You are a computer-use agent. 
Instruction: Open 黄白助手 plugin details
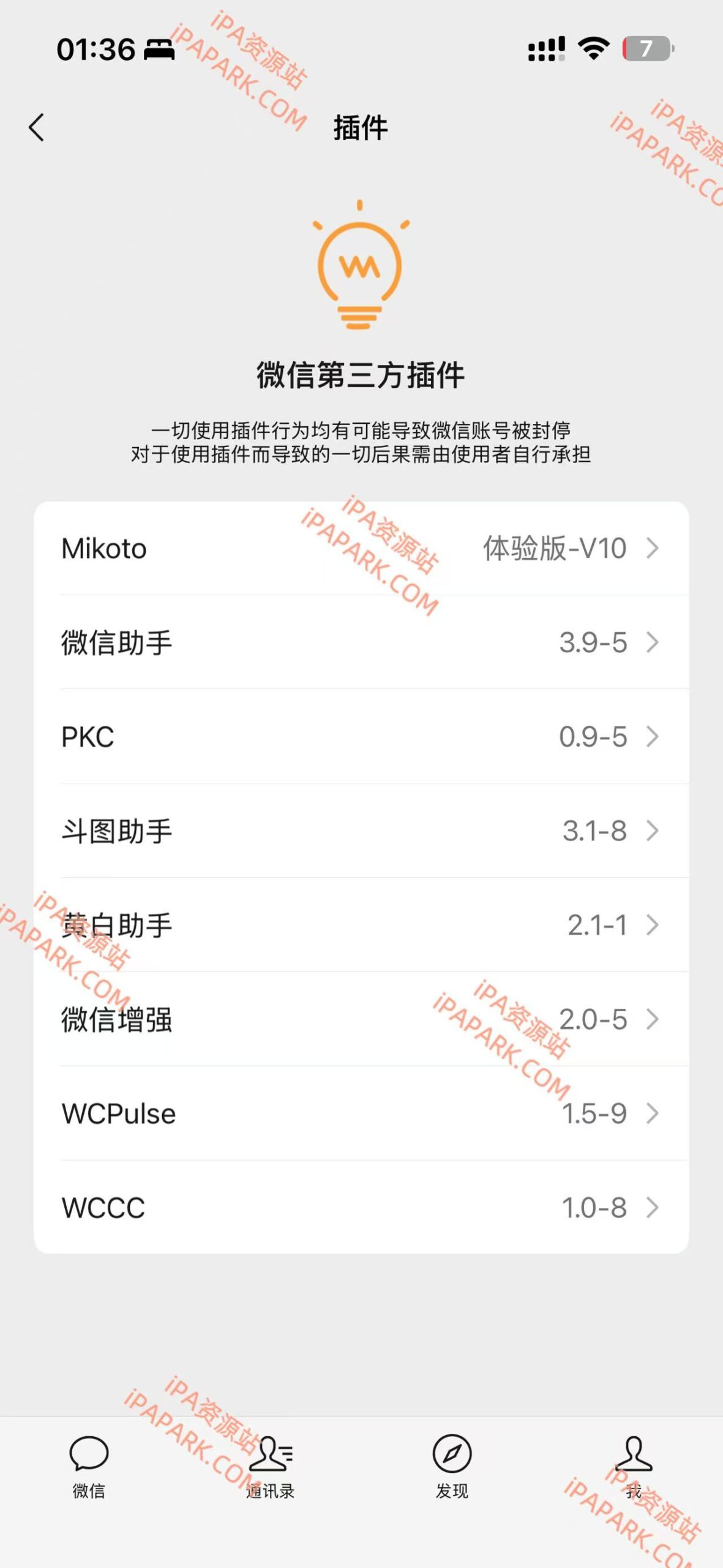[x=361, y=926]
